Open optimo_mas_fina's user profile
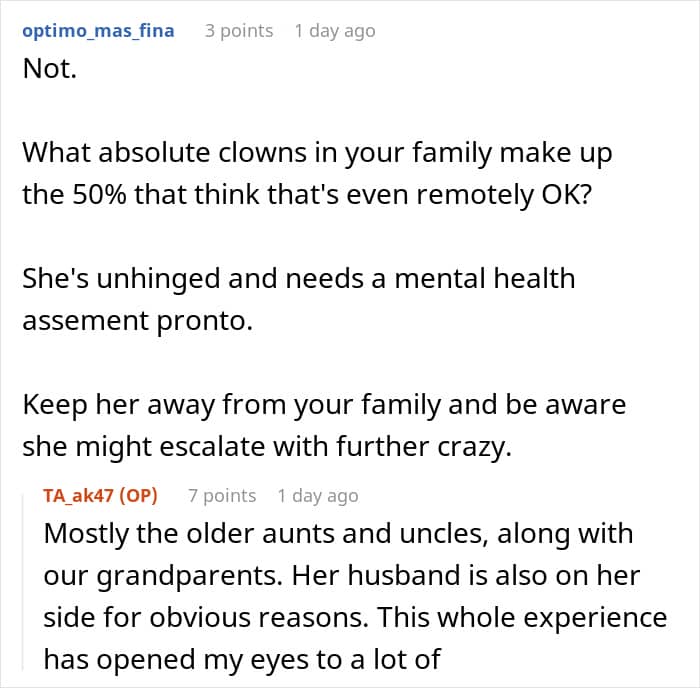The height and width of the screenshot is (688, 700). (98, 31)
